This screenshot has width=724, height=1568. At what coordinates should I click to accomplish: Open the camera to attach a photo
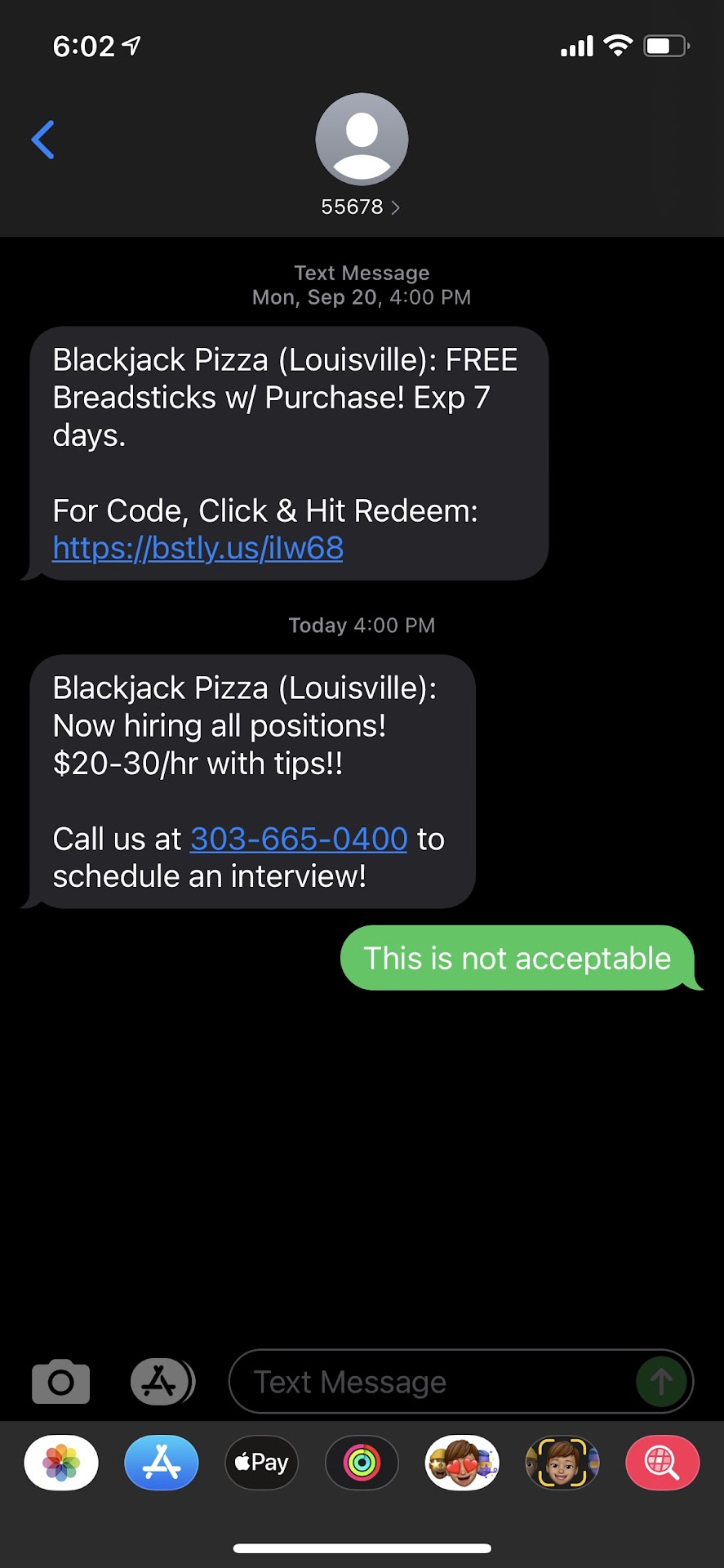[x=60, y=1382]
